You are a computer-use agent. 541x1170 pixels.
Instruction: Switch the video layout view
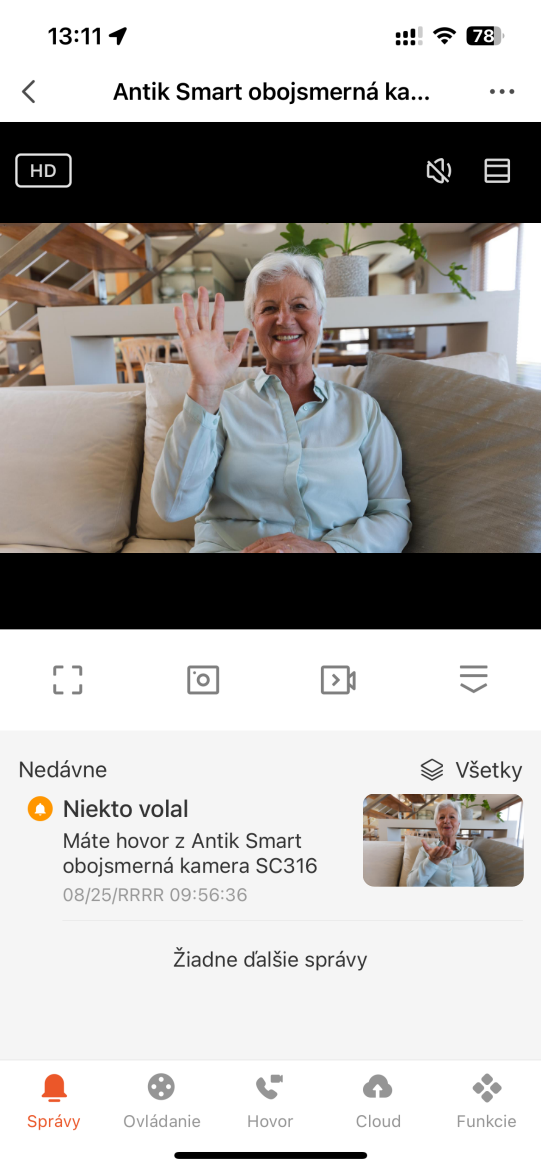click(x=497, y=171)
